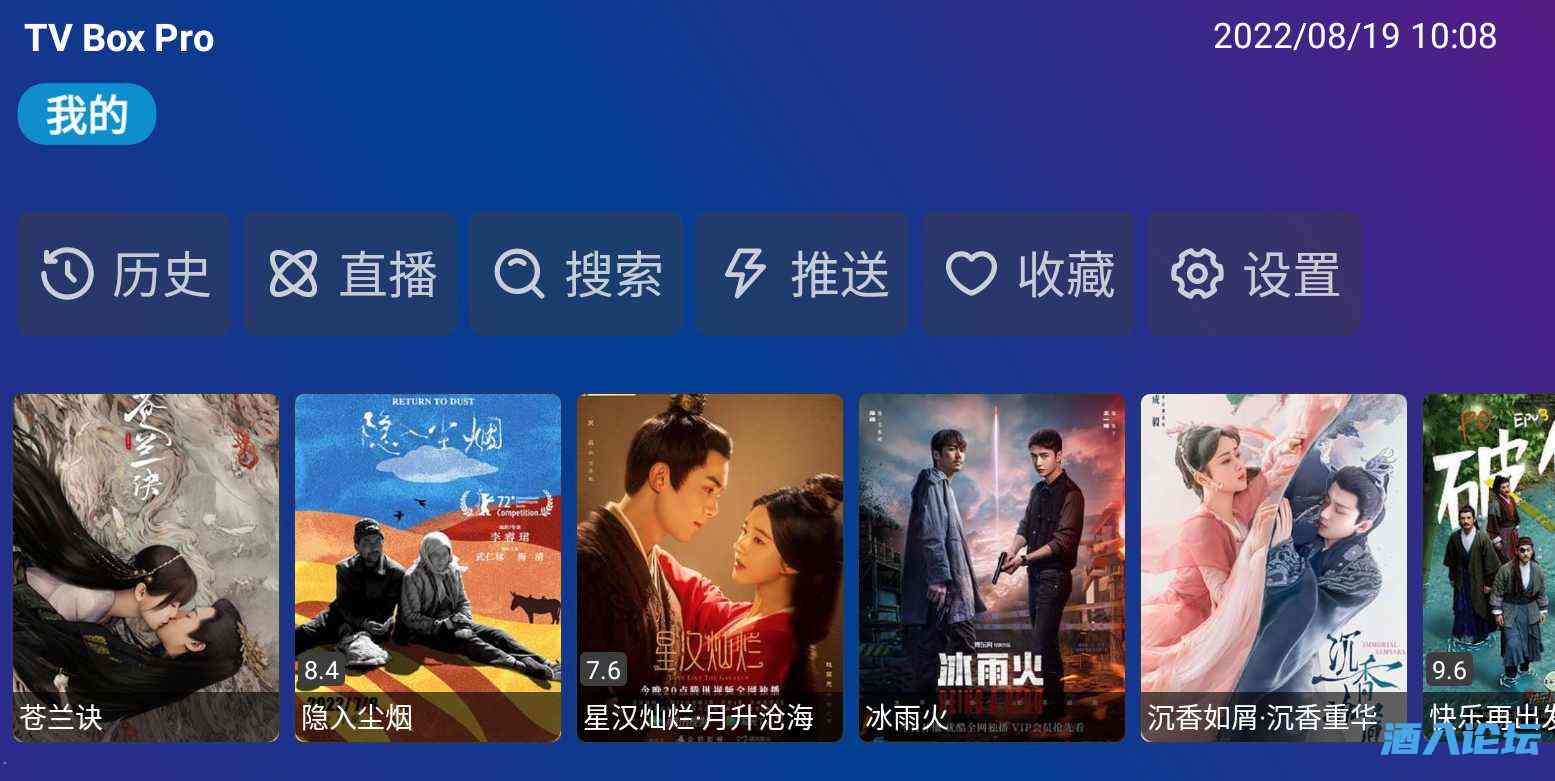The image size is (1555, 781).
Task: Open 星汉灿烂·月升沧海 show card
Action: [710, 567]
